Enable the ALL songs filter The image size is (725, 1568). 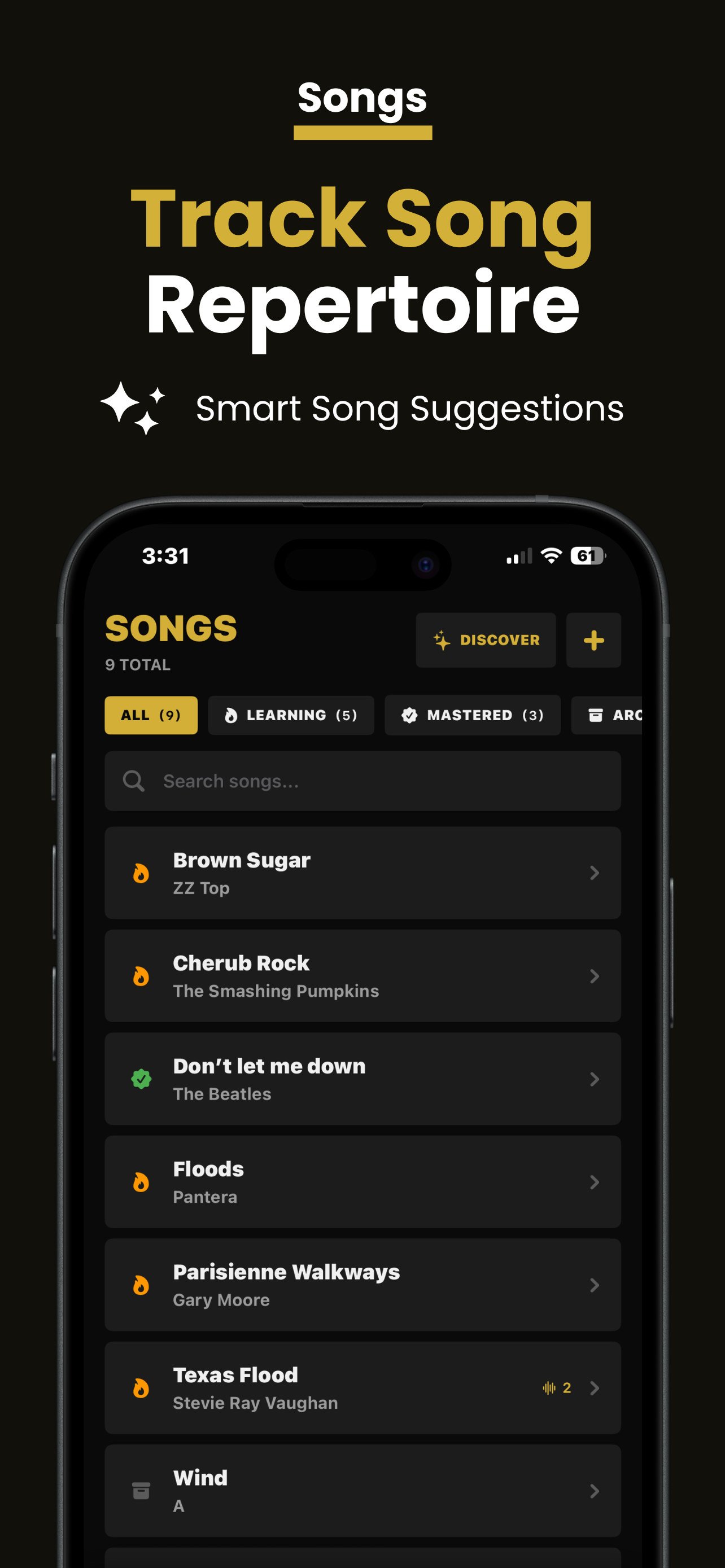(151, 715)
